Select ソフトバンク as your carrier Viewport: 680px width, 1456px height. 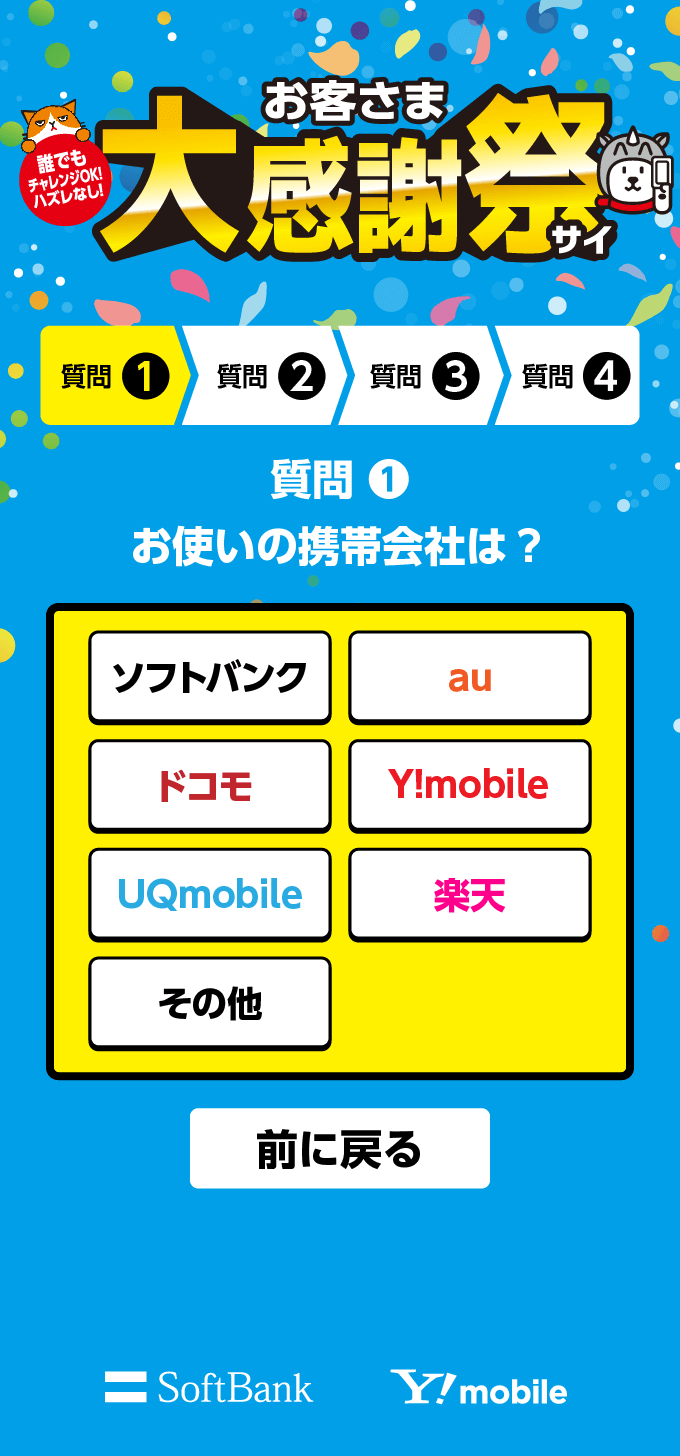(x=210, y=677)
